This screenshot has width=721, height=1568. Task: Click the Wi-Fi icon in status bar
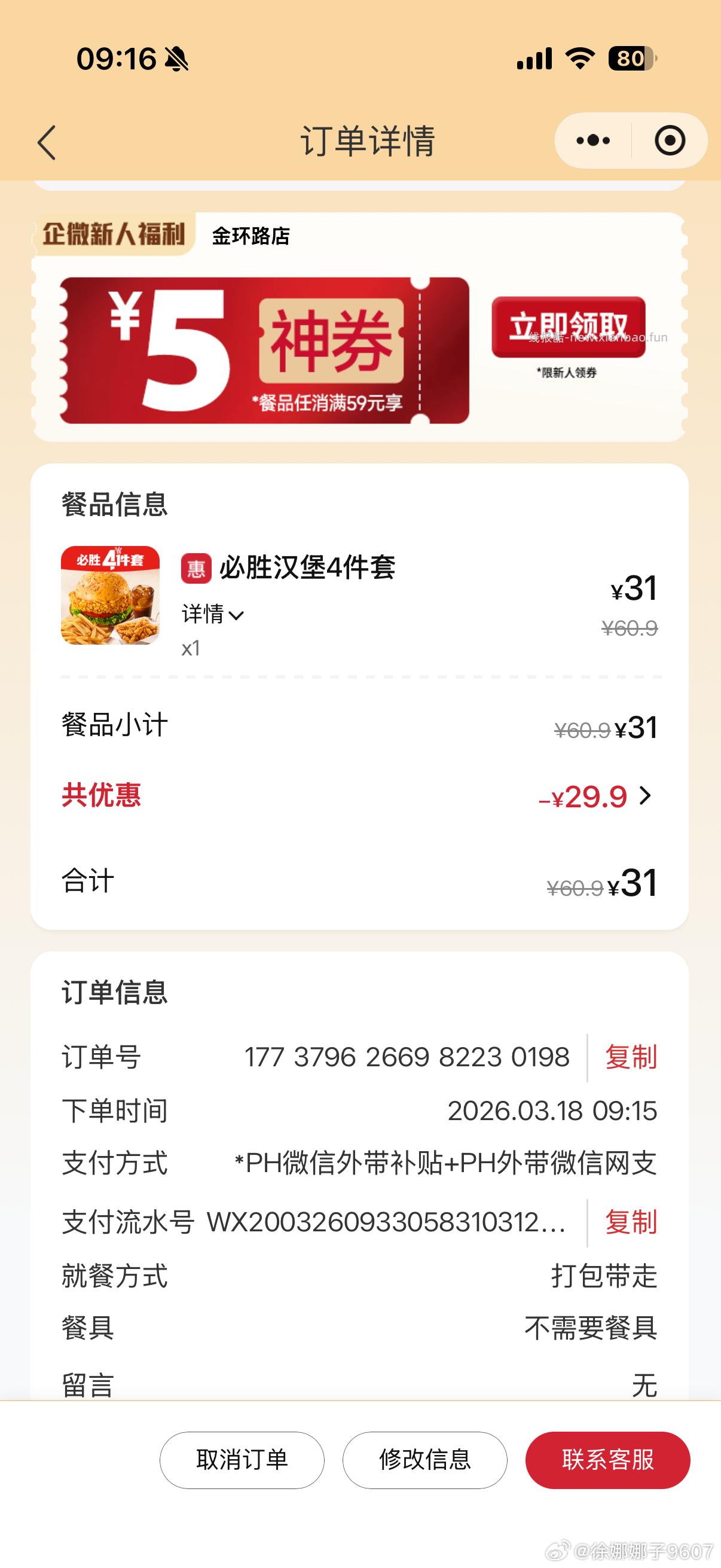(x=581, y=58)
